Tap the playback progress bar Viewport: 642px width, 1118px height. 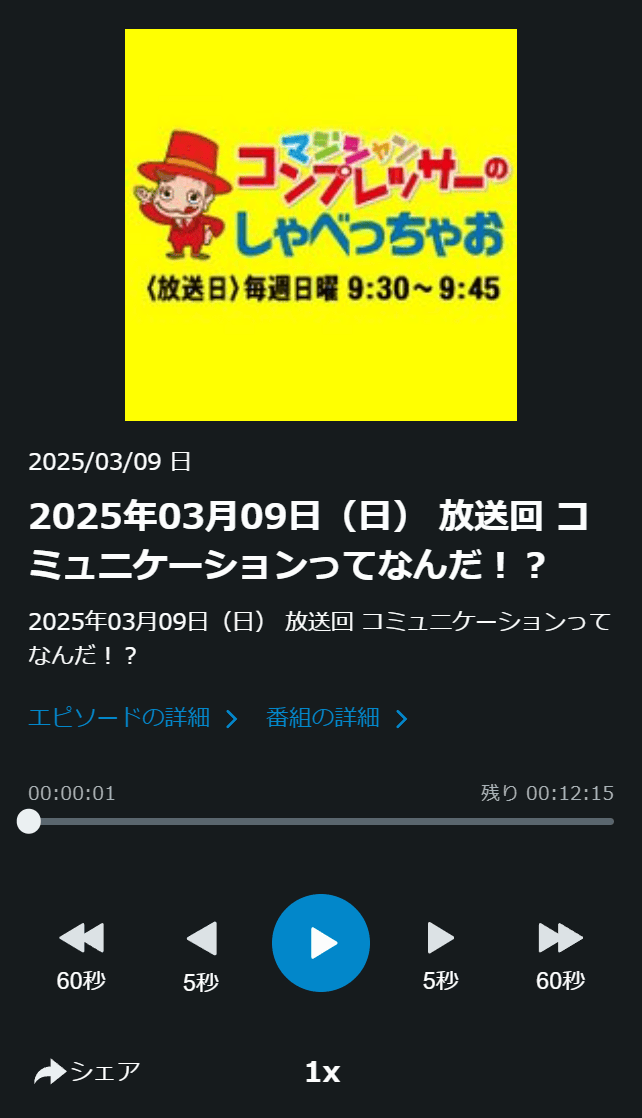(x=321, y=821)
